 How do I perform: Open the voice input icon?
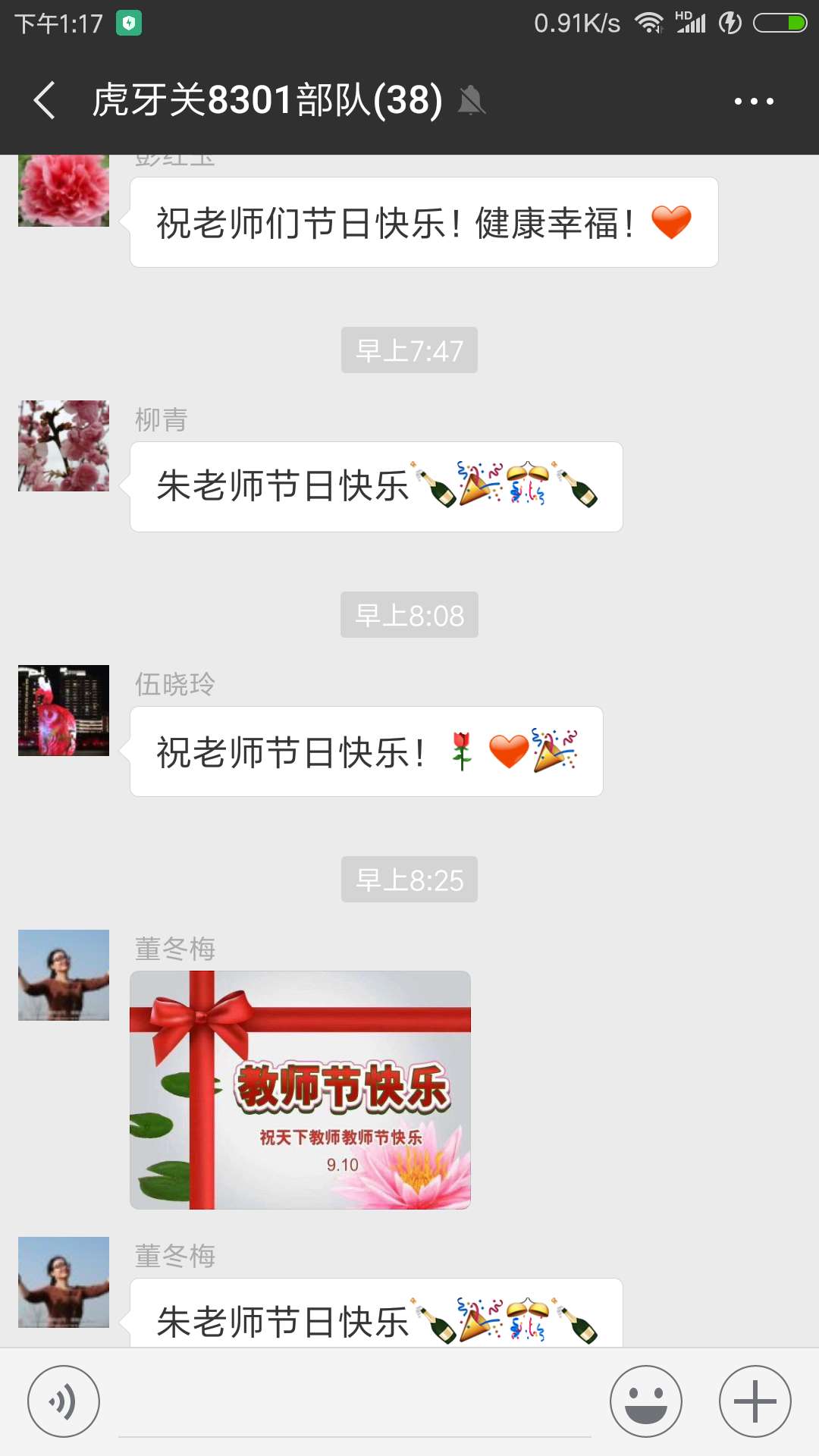(63, 1399)
